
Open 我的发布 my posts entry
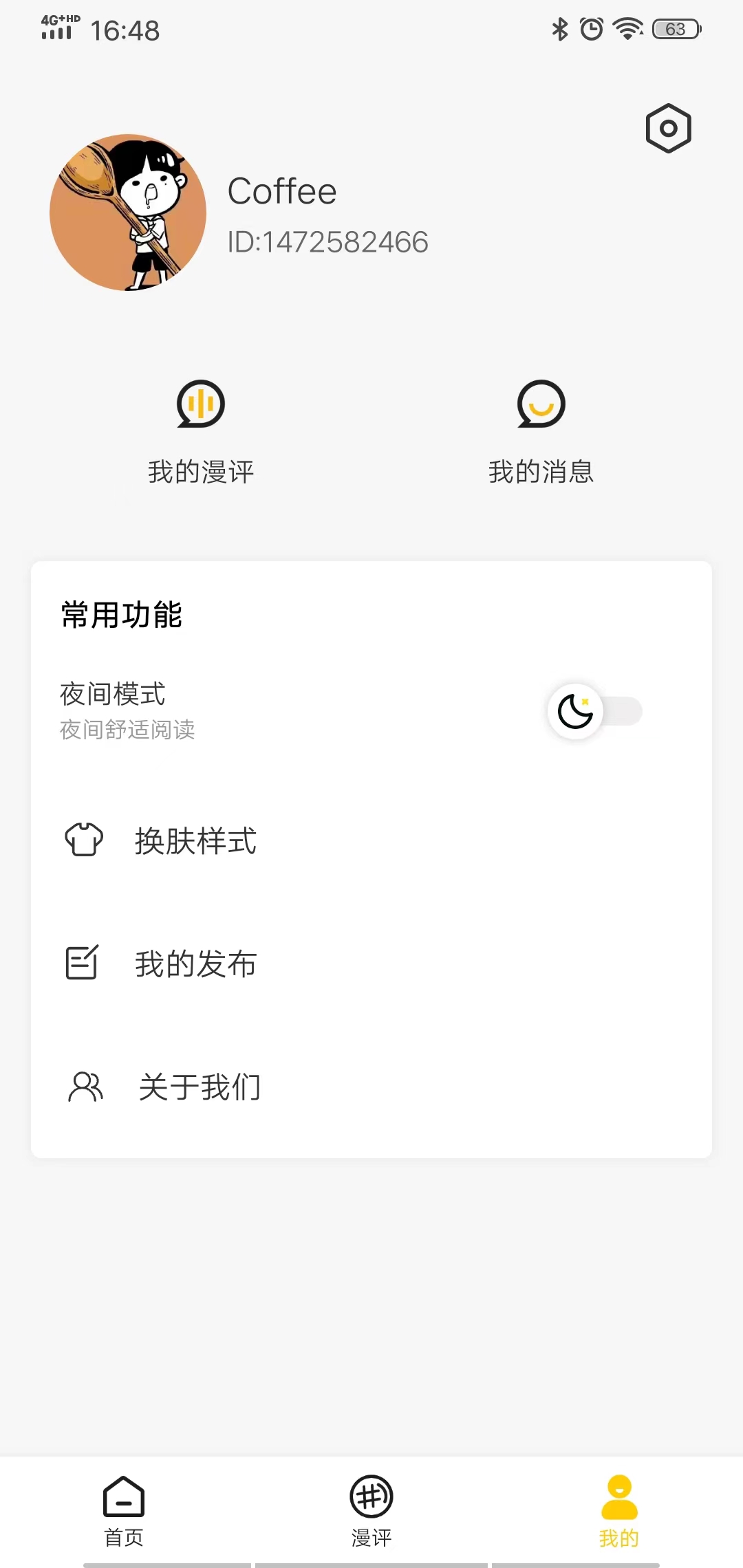195,963
